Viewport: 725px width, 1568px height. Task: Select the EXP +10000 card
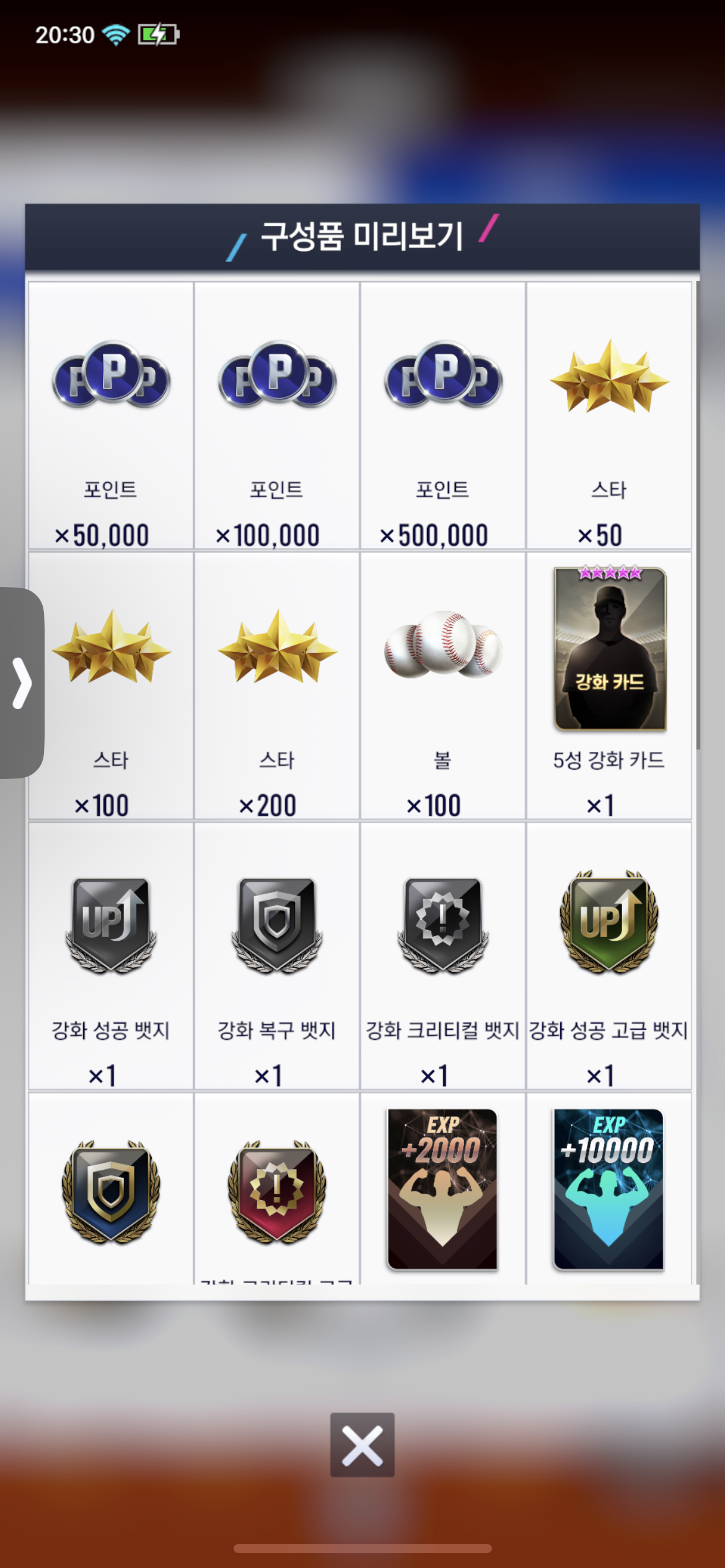[x=609, y=1189]
